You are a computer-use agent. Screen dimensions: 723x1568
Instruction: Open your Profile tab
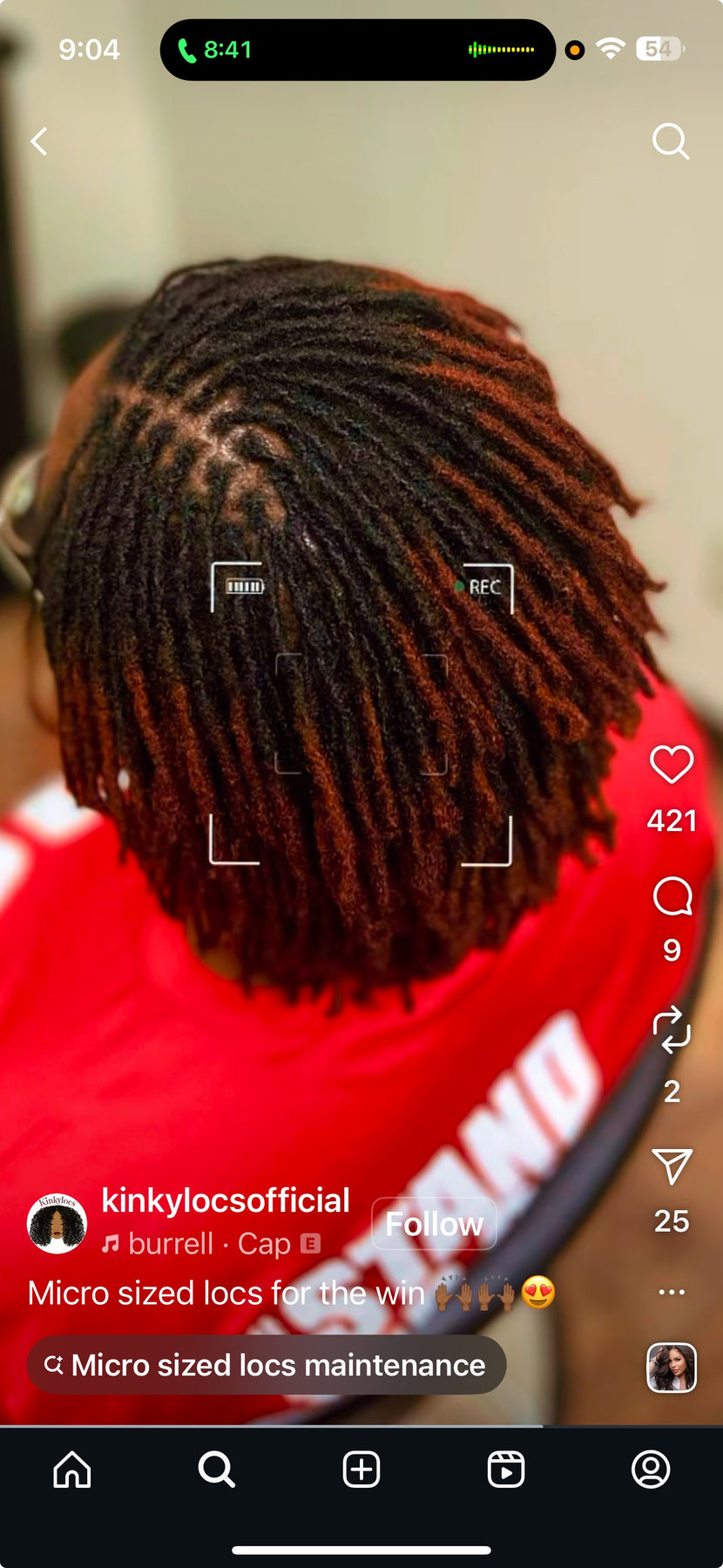[x=651, y=1470]
